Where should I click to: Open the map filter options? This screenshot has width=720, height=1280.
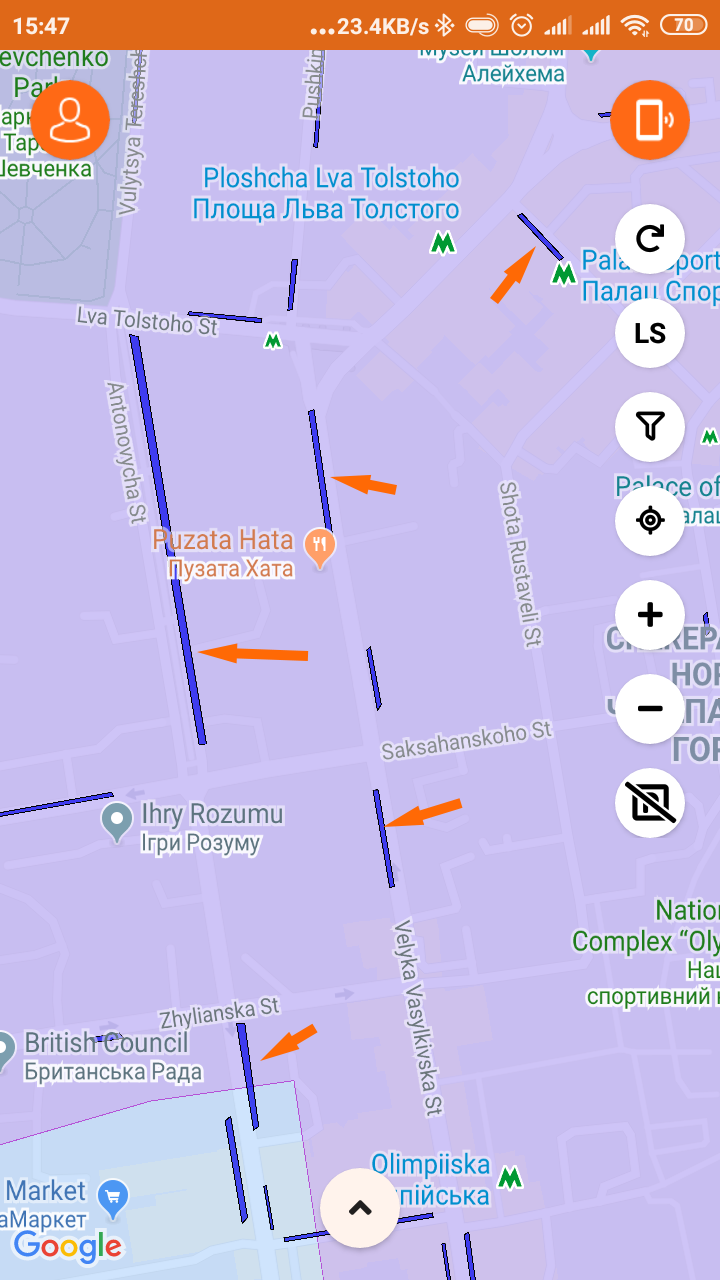tap(650, 427)
